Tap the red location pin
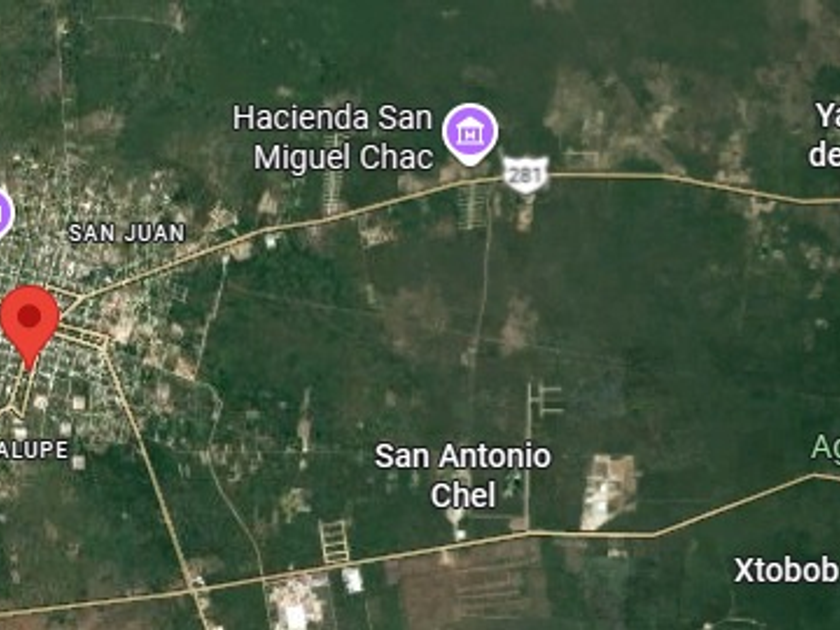This screenshot has height=630, width=840. [30, 319]
